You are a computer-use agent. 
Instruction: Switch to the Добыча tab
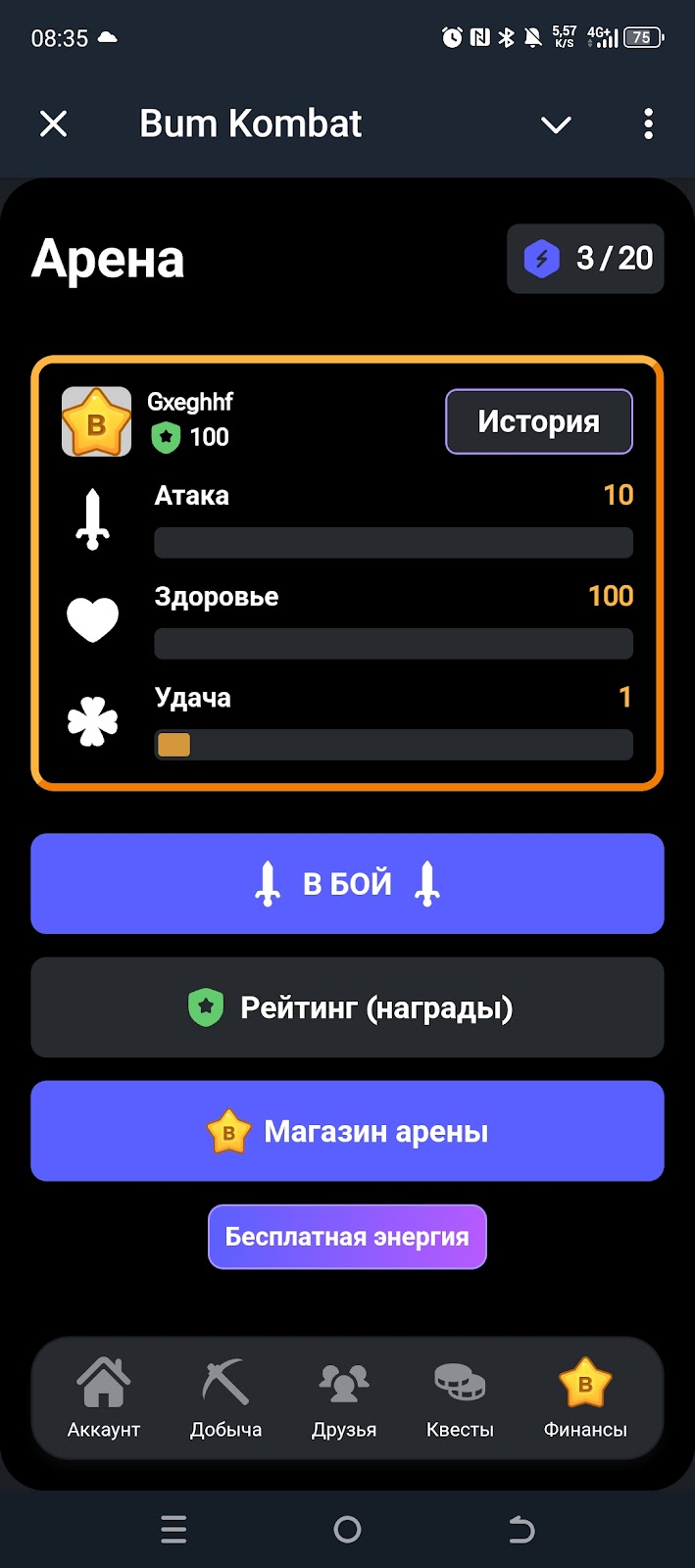[x=225, y=1398]
